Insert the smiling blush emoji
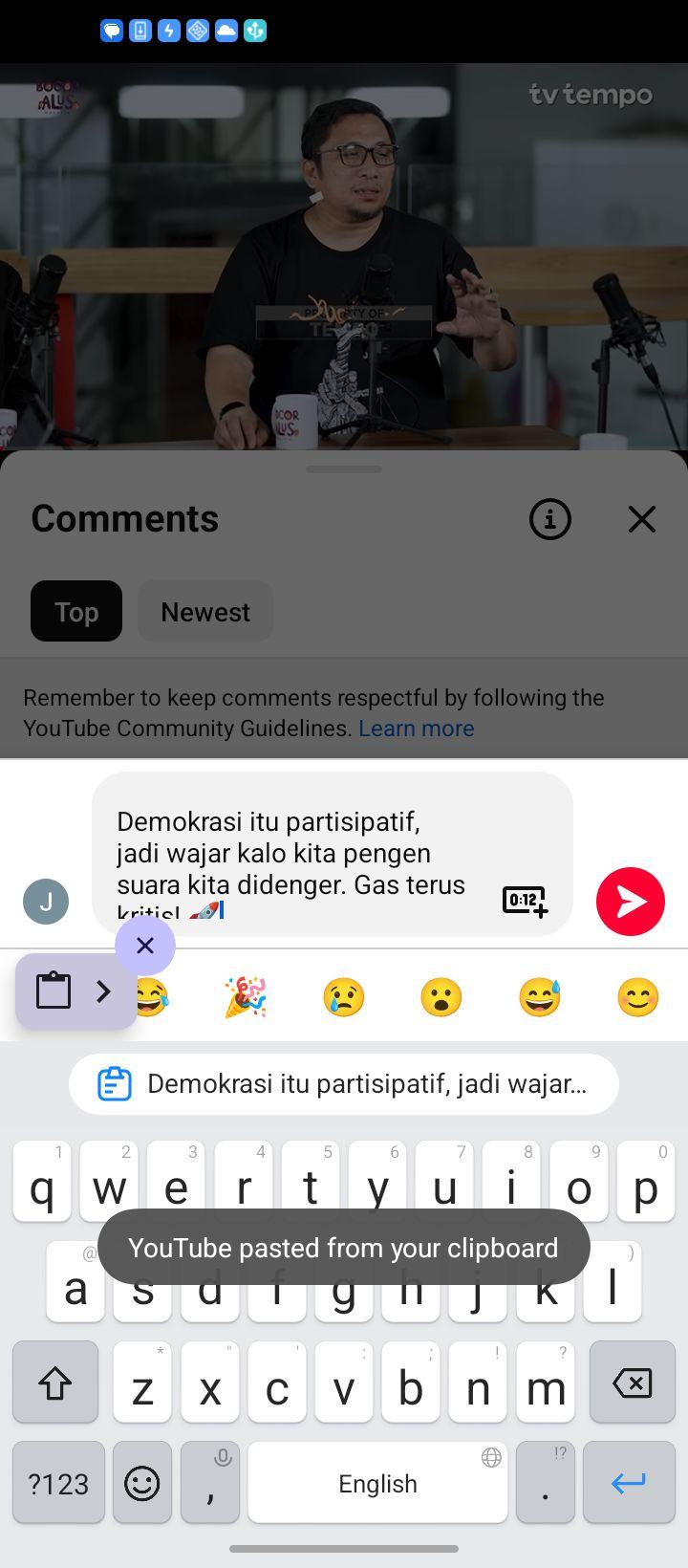The width and height of the screenshot is (688, 1568). (637, 997)
